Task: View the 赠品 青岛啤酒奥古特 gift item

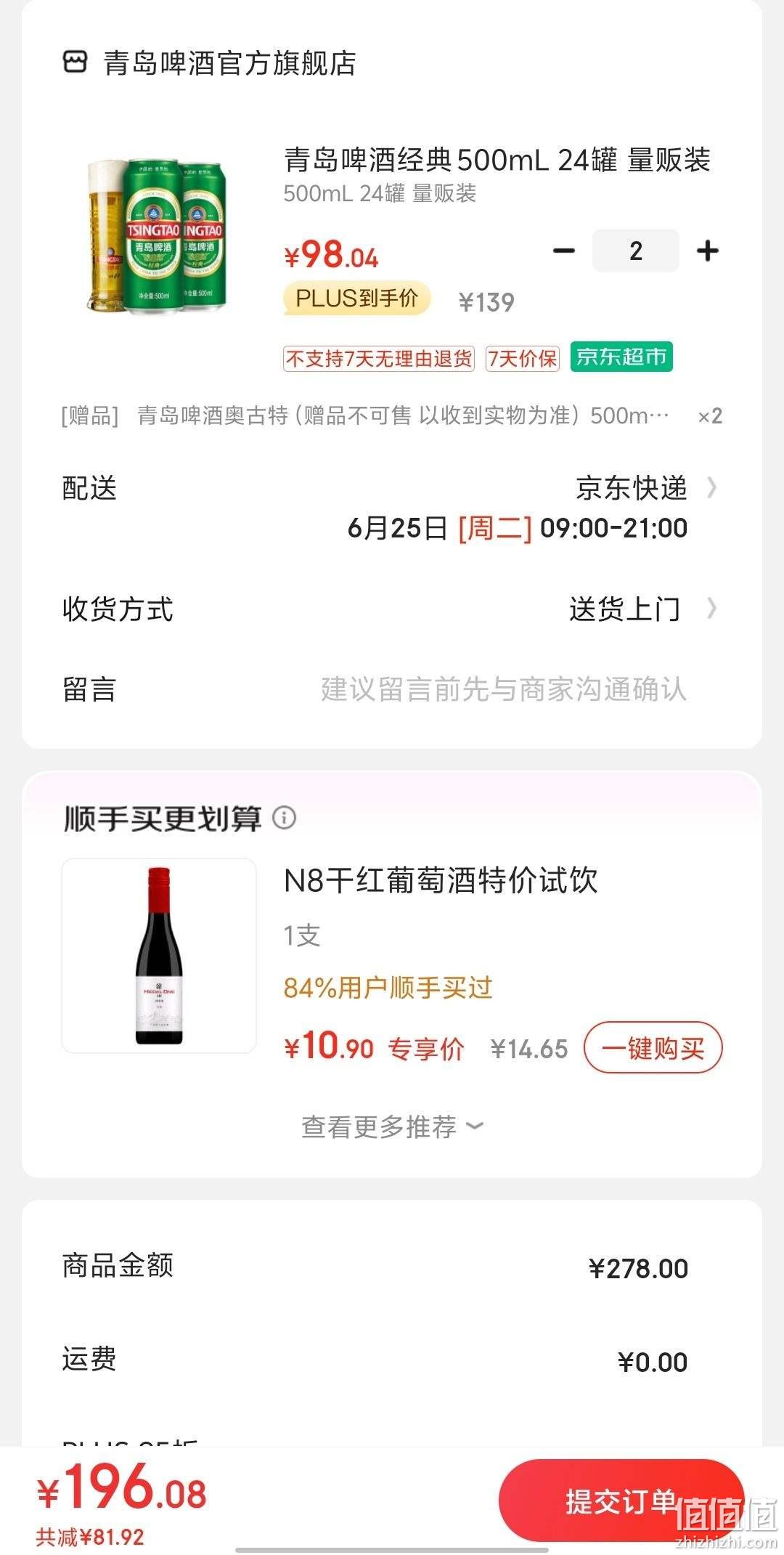Action: [392, 416]
